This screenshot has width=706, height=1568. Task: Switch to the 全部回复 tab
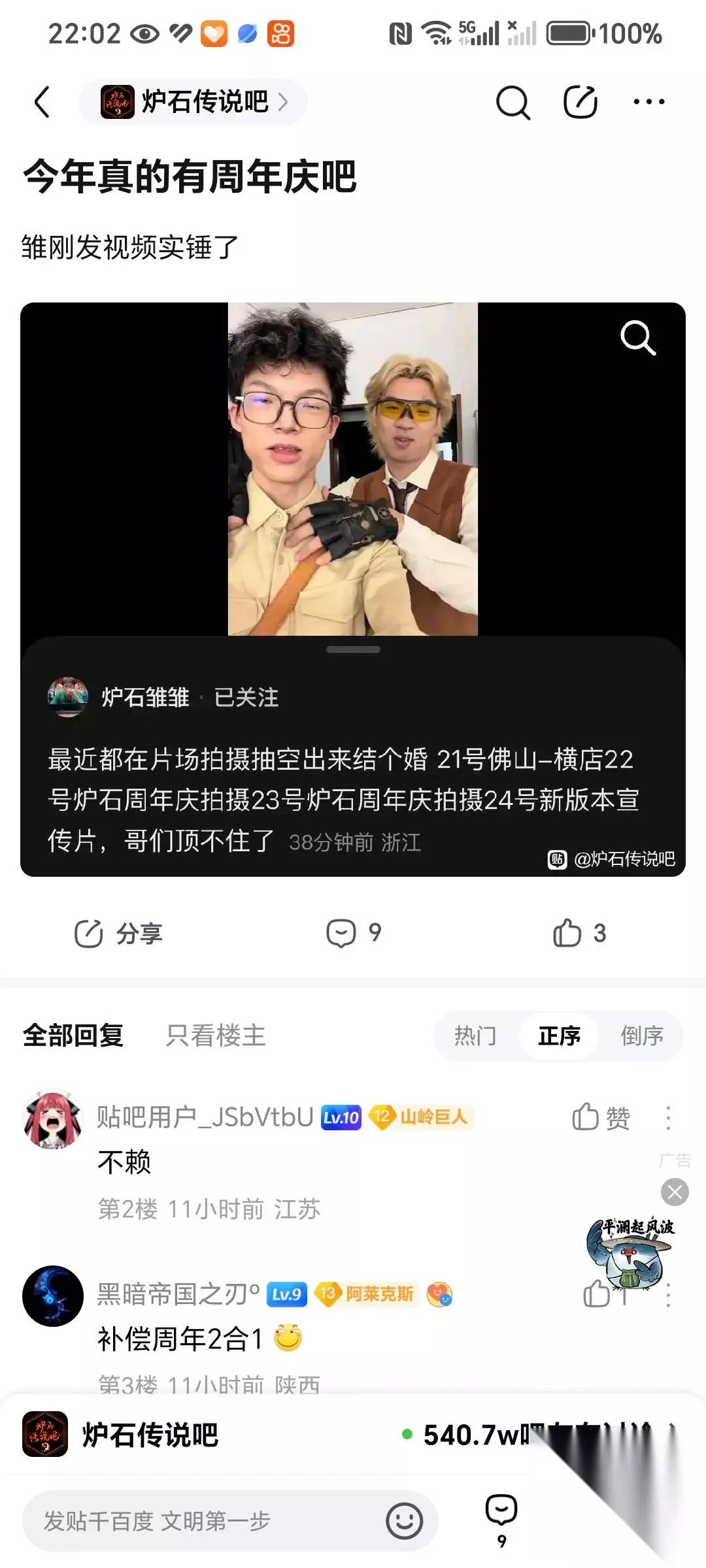[73, 1036]
